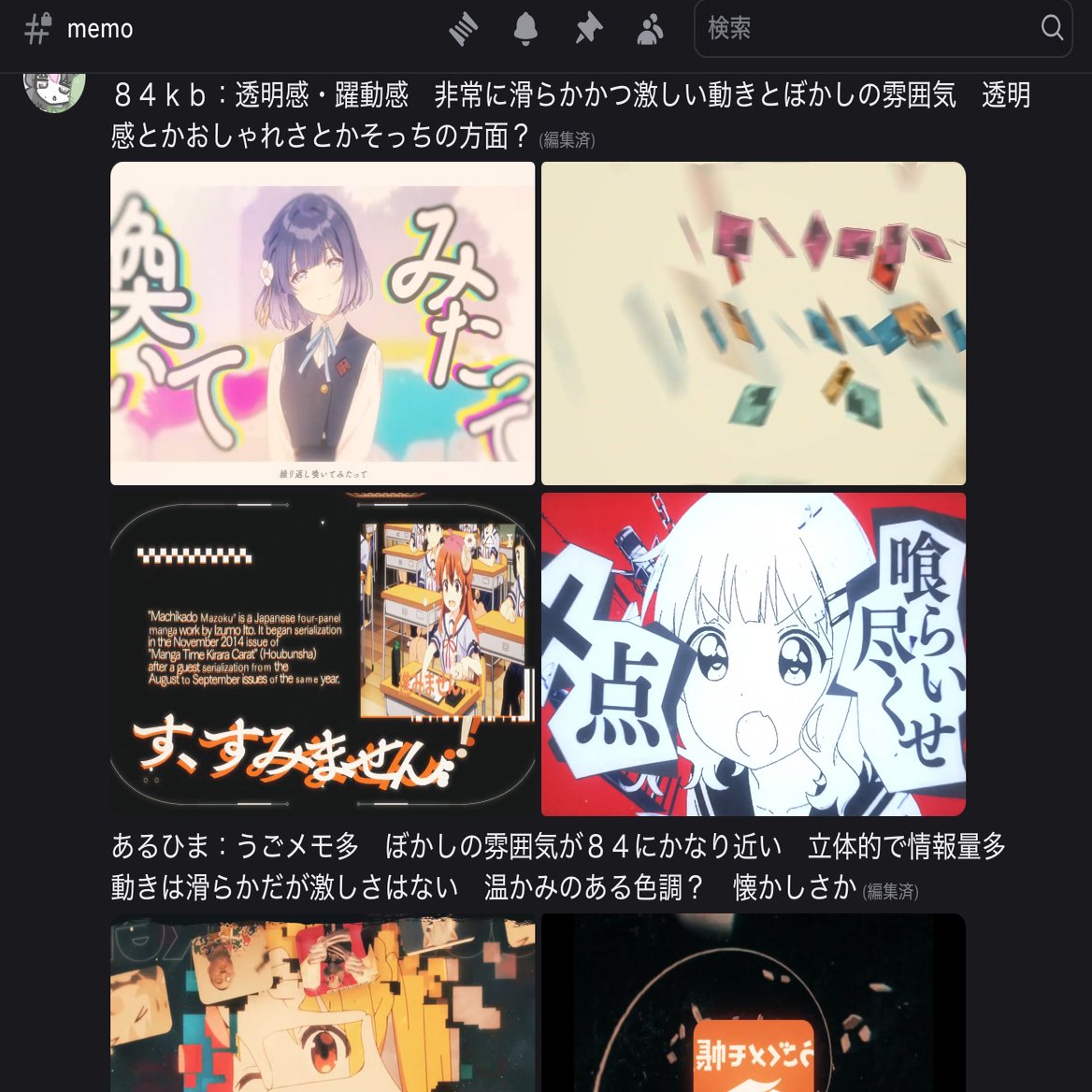
Task: Open the image with Machikado Mazoku text
Action: [323, 654]
